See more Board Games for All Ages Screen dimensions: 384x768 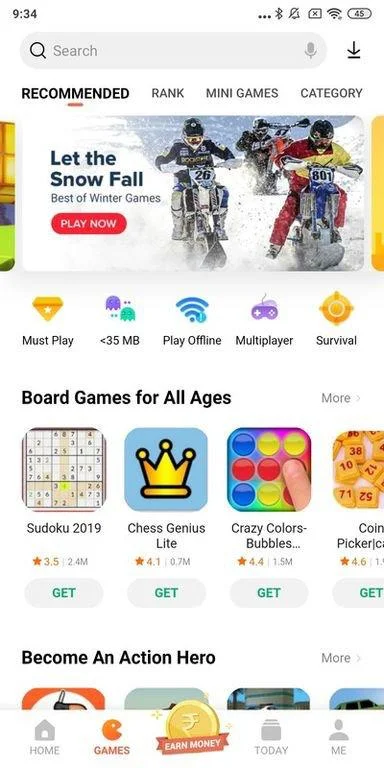(x=341, y=398)
